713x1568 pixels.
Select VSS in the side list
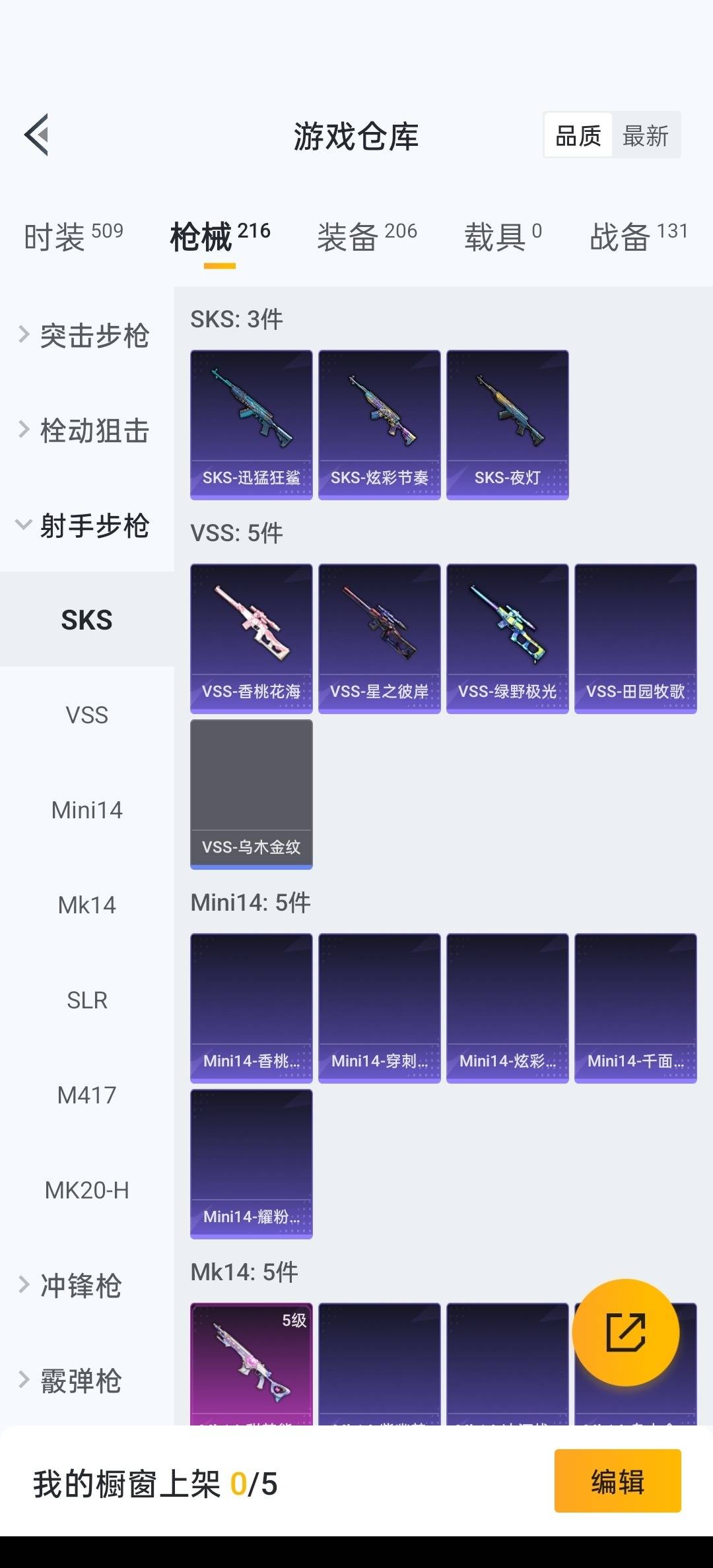[86, 715]
